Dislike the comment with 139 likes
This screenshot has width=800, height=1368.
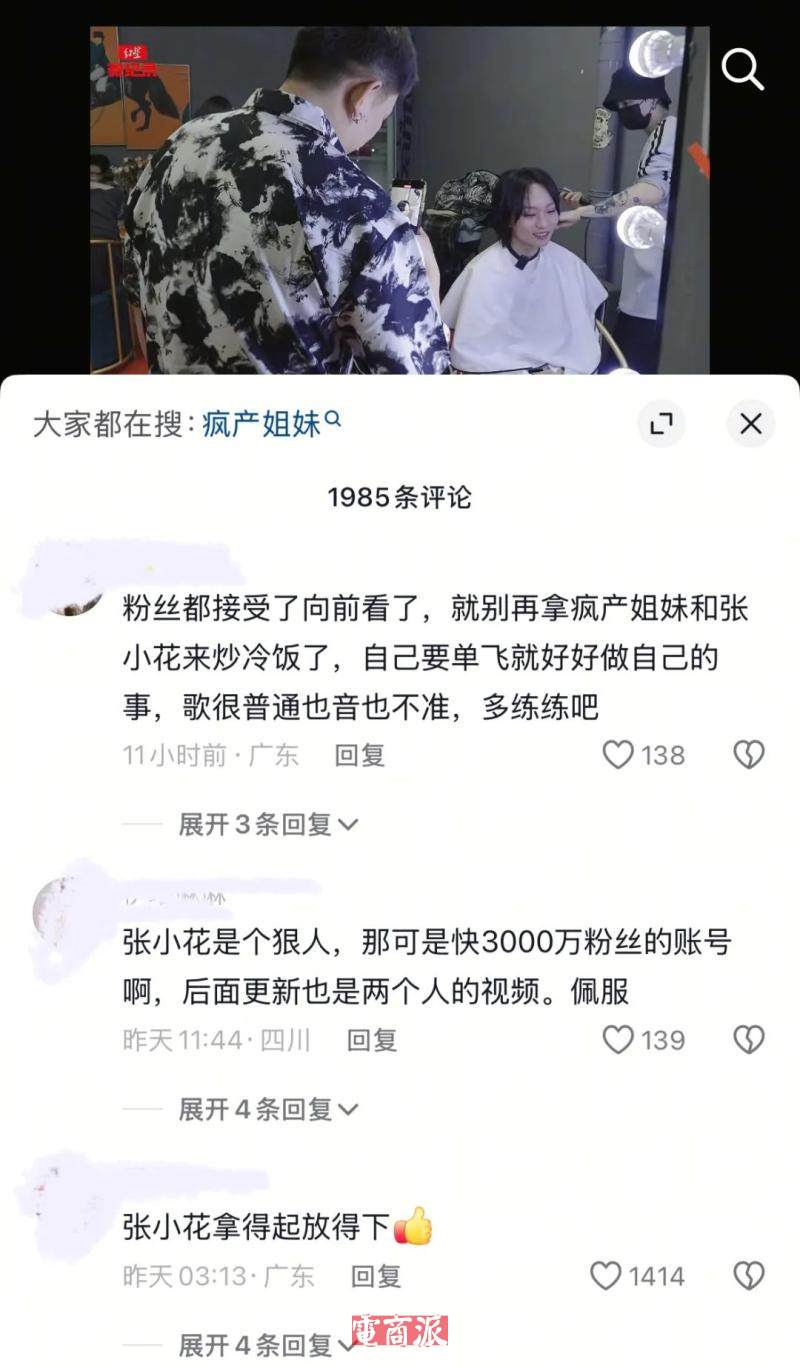click(748, 1040)
